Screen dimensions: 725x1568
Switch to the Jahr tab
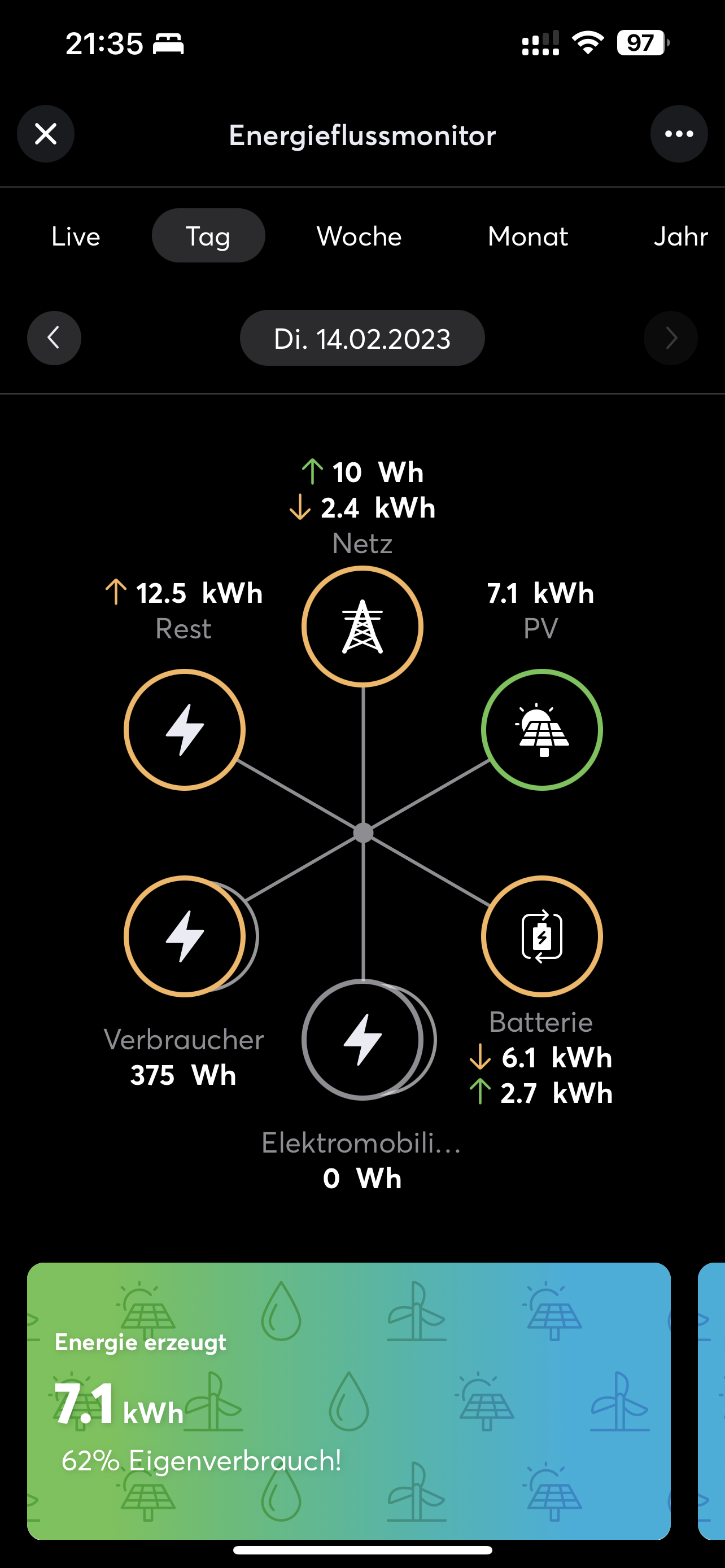point(680,236)
